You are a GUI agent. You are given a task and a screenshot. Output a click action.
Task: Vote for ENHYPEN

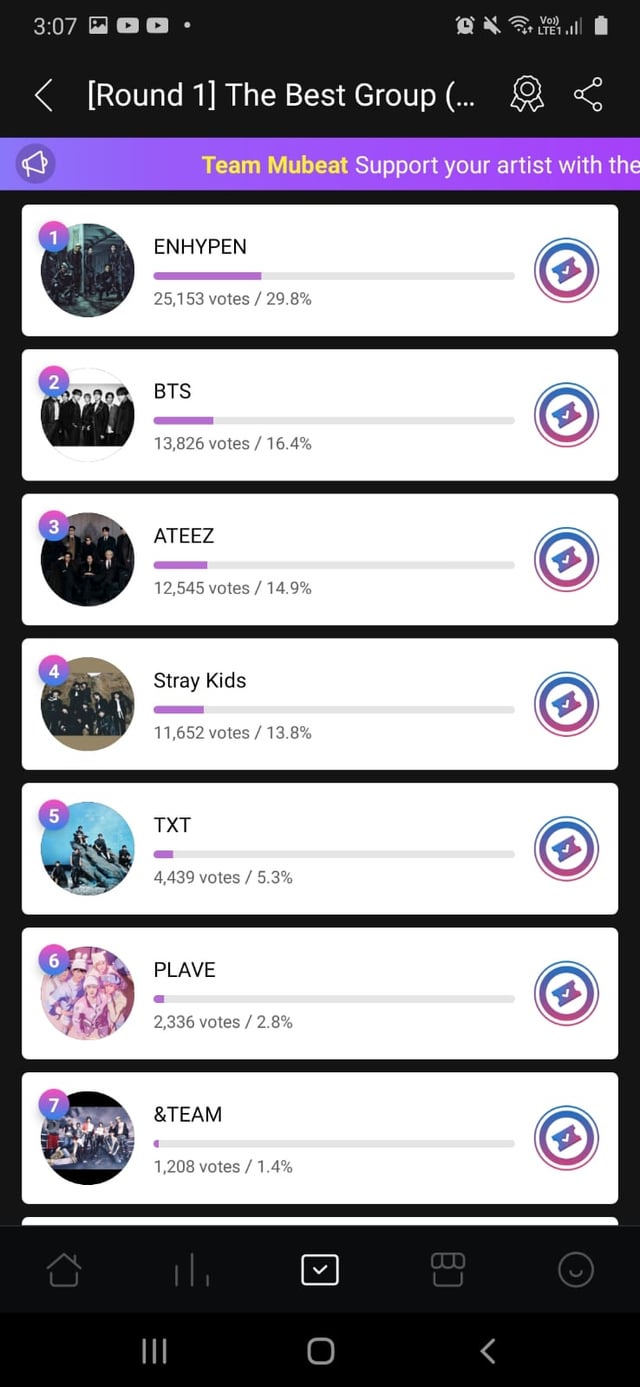click(x=566, y=270)
